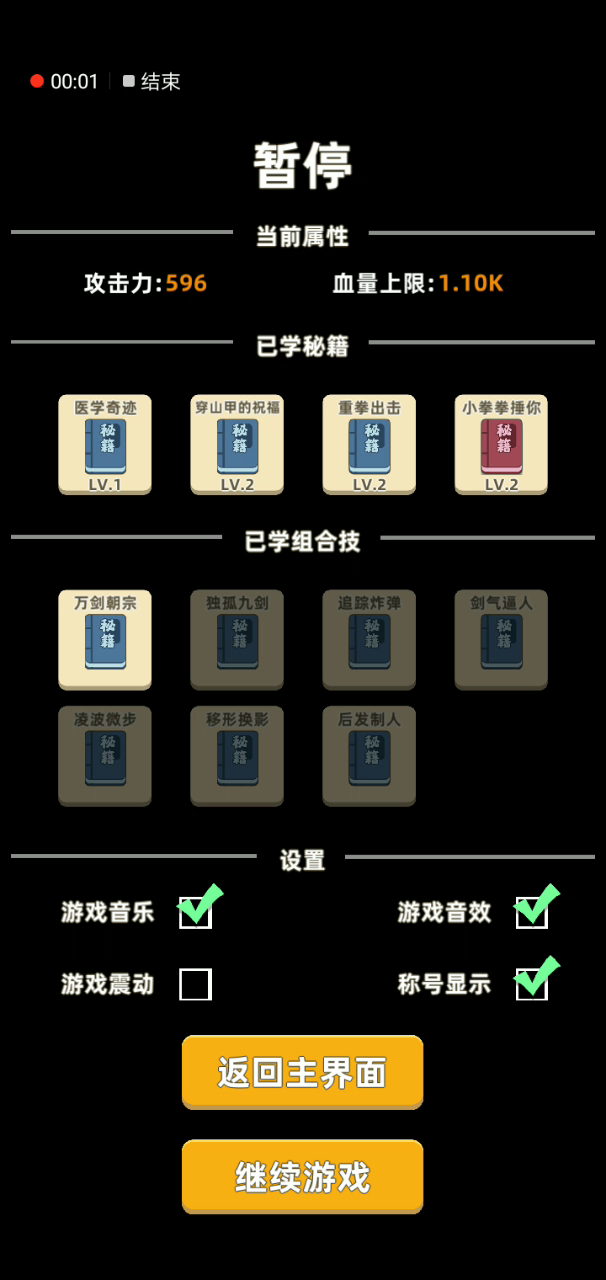Uncheck the 游戏音效 option
Image resolution: width=606 pixels, height=1280 pixels.
click(531, 912)
